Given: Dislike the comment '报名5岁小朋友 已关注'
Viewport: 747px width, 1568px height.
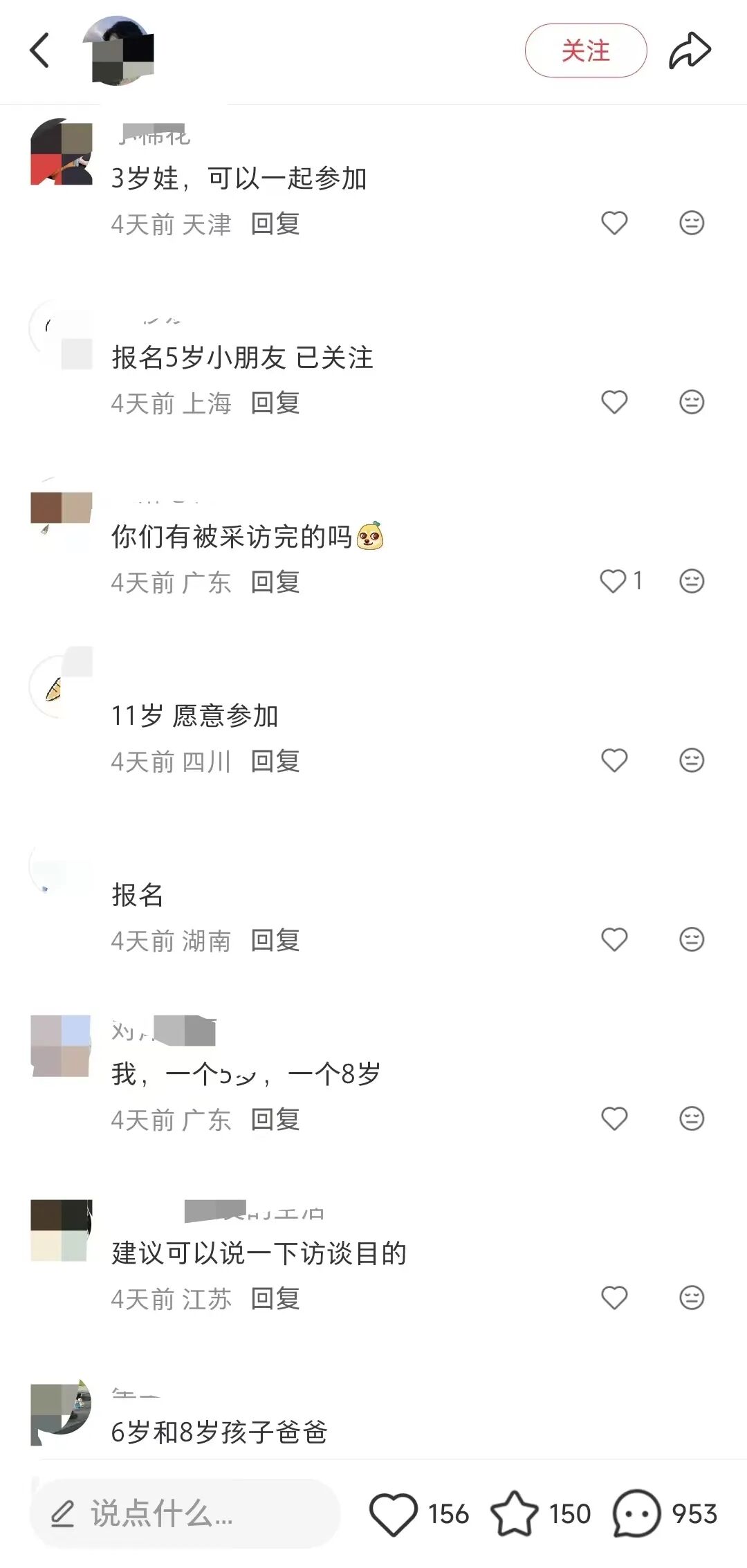Looking at the screenshot, I should pos(691,402).
